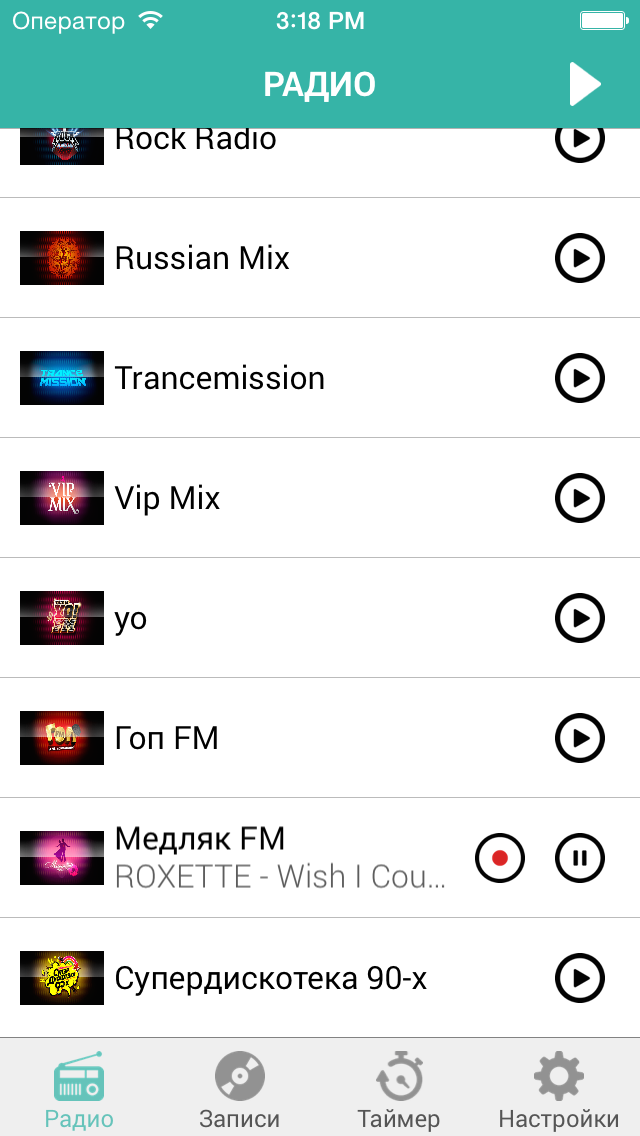Screen dimensions: 640x1136
Task: Play the Vip Mix station
Action: pos(580,498)
